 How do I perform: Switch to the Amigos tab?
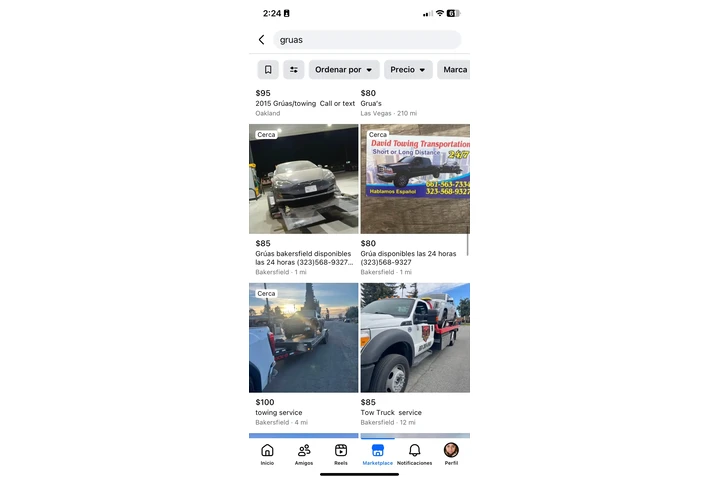[x=304, y=454]
